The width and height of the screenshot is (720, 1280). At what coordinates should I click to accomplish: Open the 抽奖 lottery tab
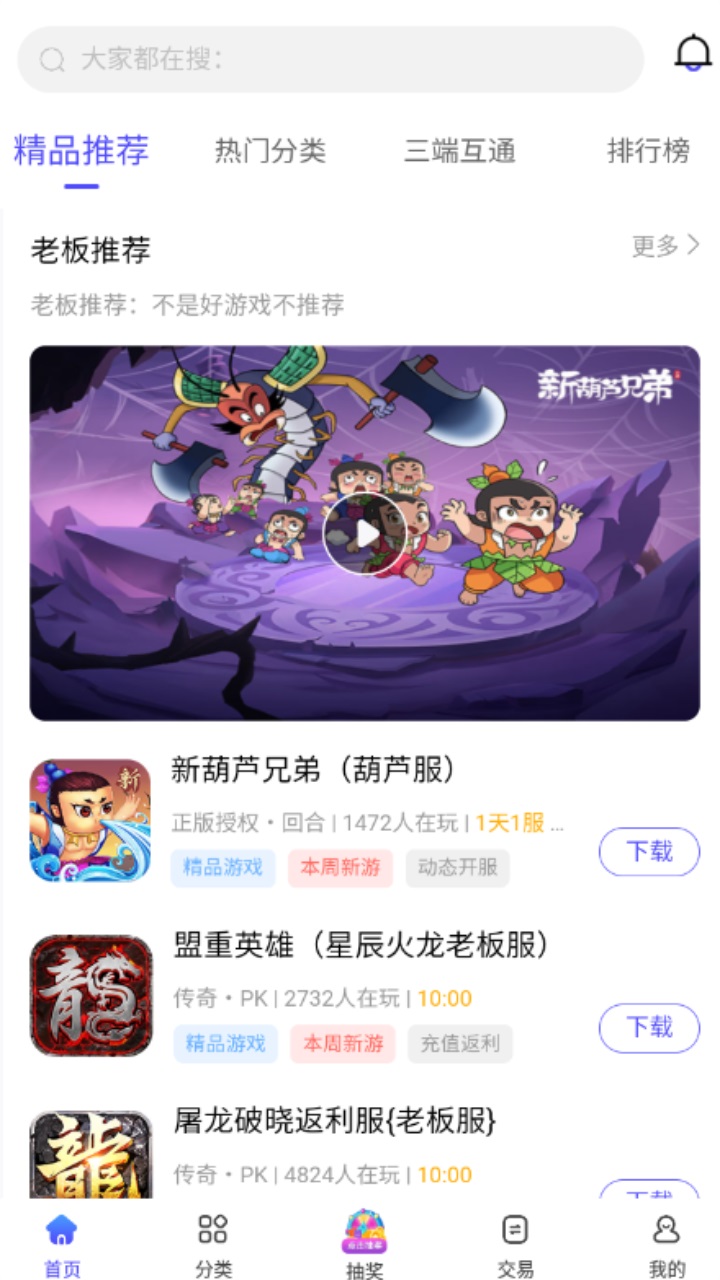[365, 1243]
